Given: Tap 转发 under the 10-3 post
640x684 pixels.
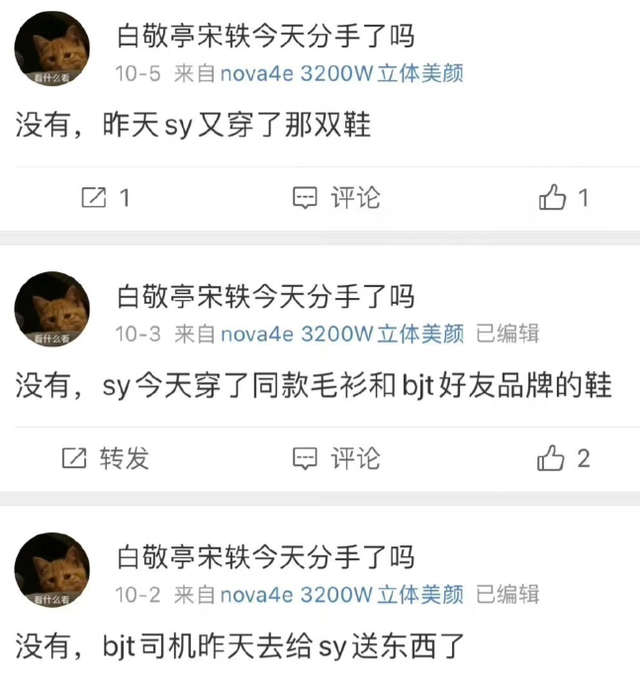Looking at the screenshot, I should coord(106,458).
